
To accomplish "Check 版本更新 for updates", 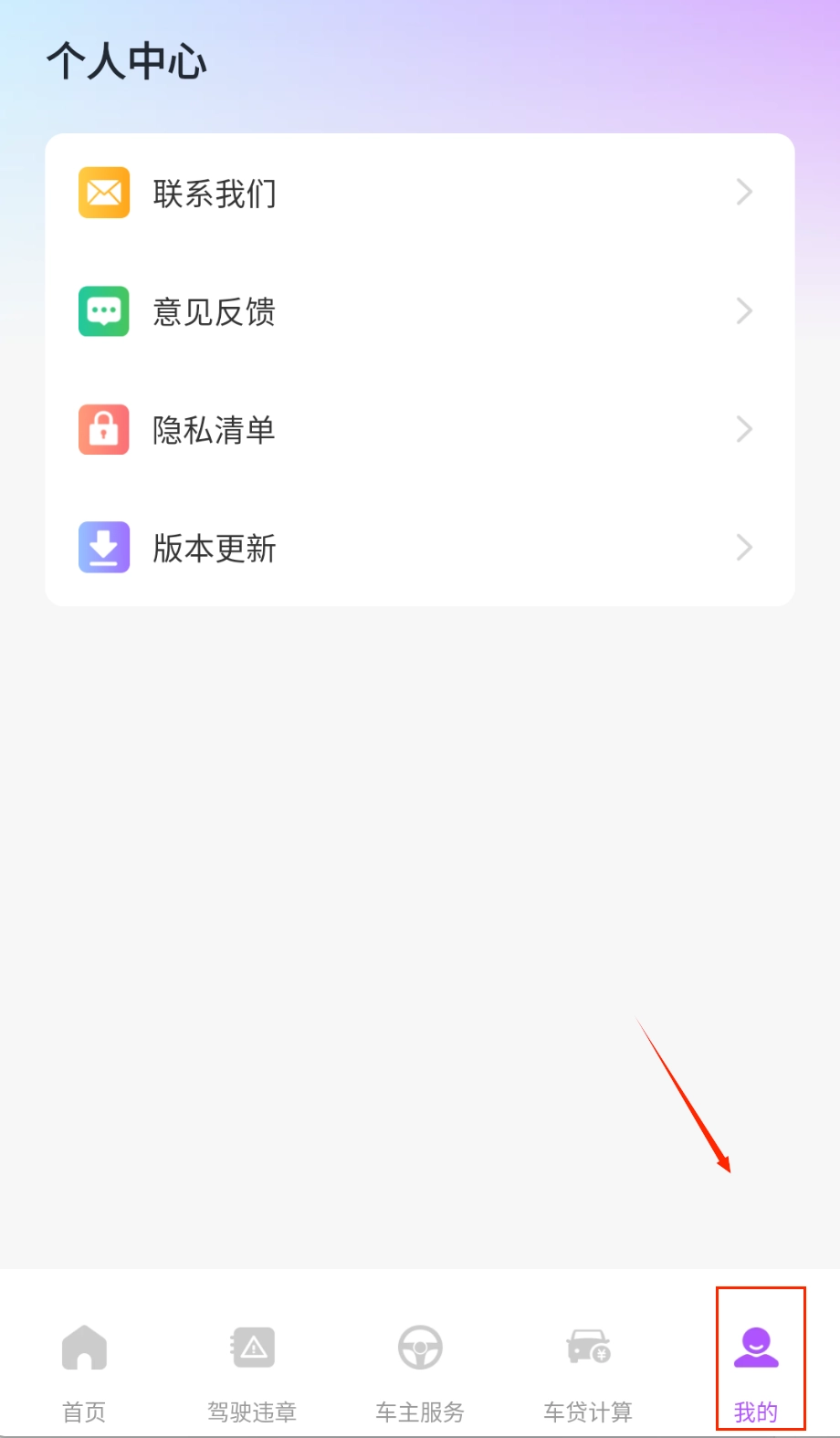I will click(419, 548).
